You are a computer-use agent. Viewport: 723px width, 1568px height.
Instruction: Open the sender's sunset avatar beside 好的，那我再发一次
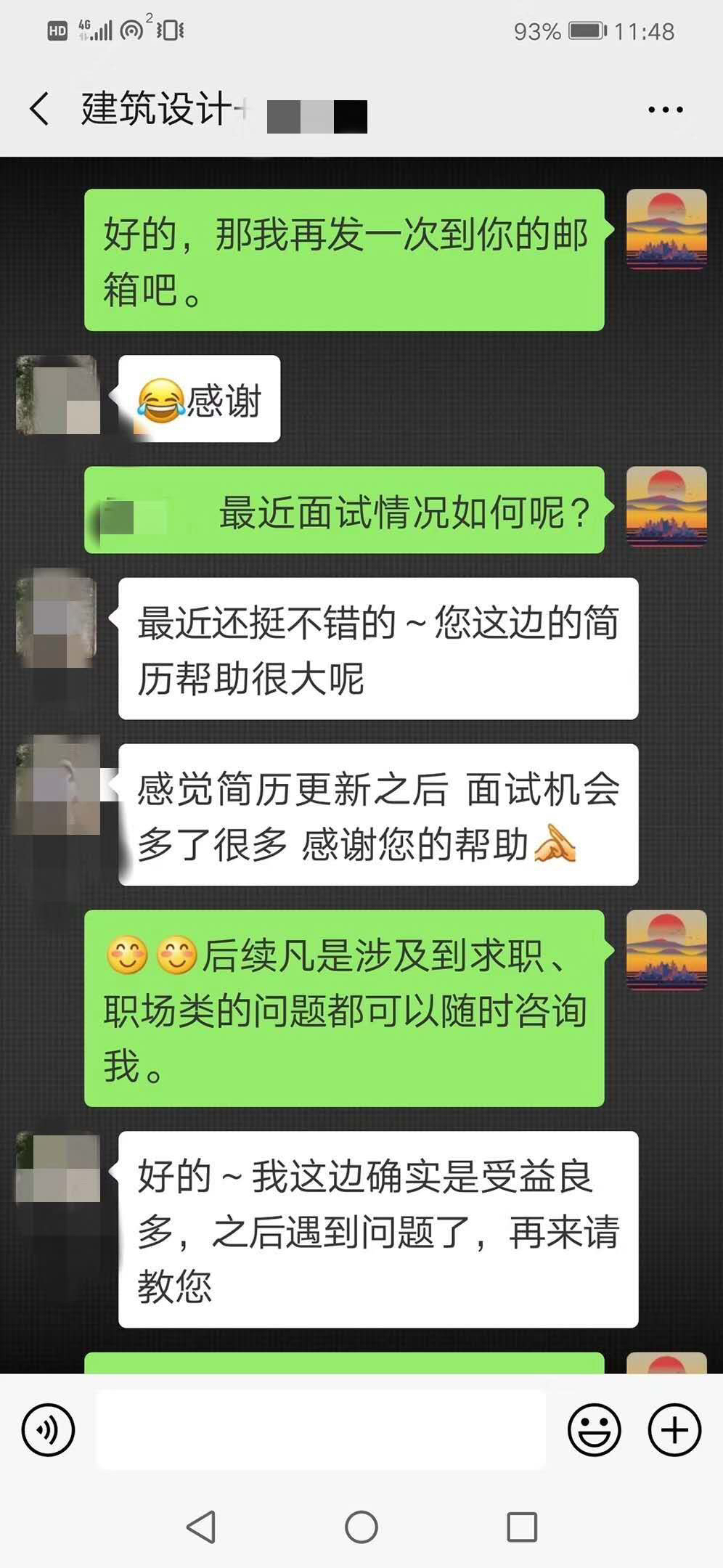click(666, 229)
